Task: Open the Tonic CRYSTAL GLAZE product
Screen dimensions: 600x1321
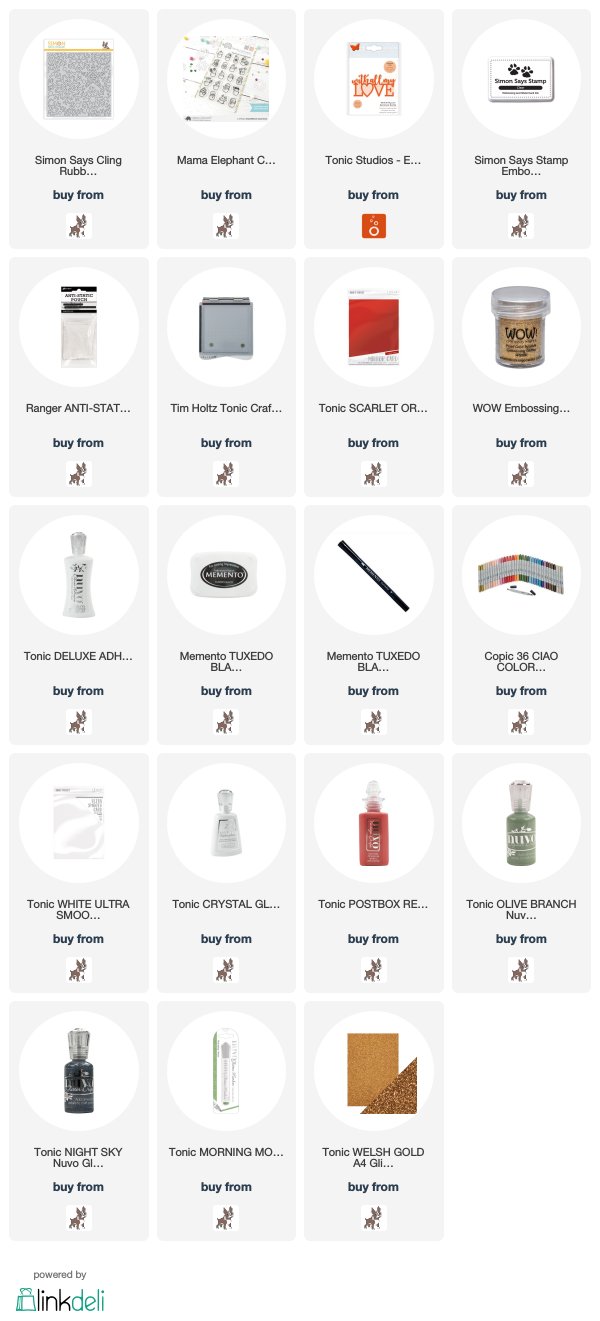Action: pyautogui.click(x=226, y=873)
